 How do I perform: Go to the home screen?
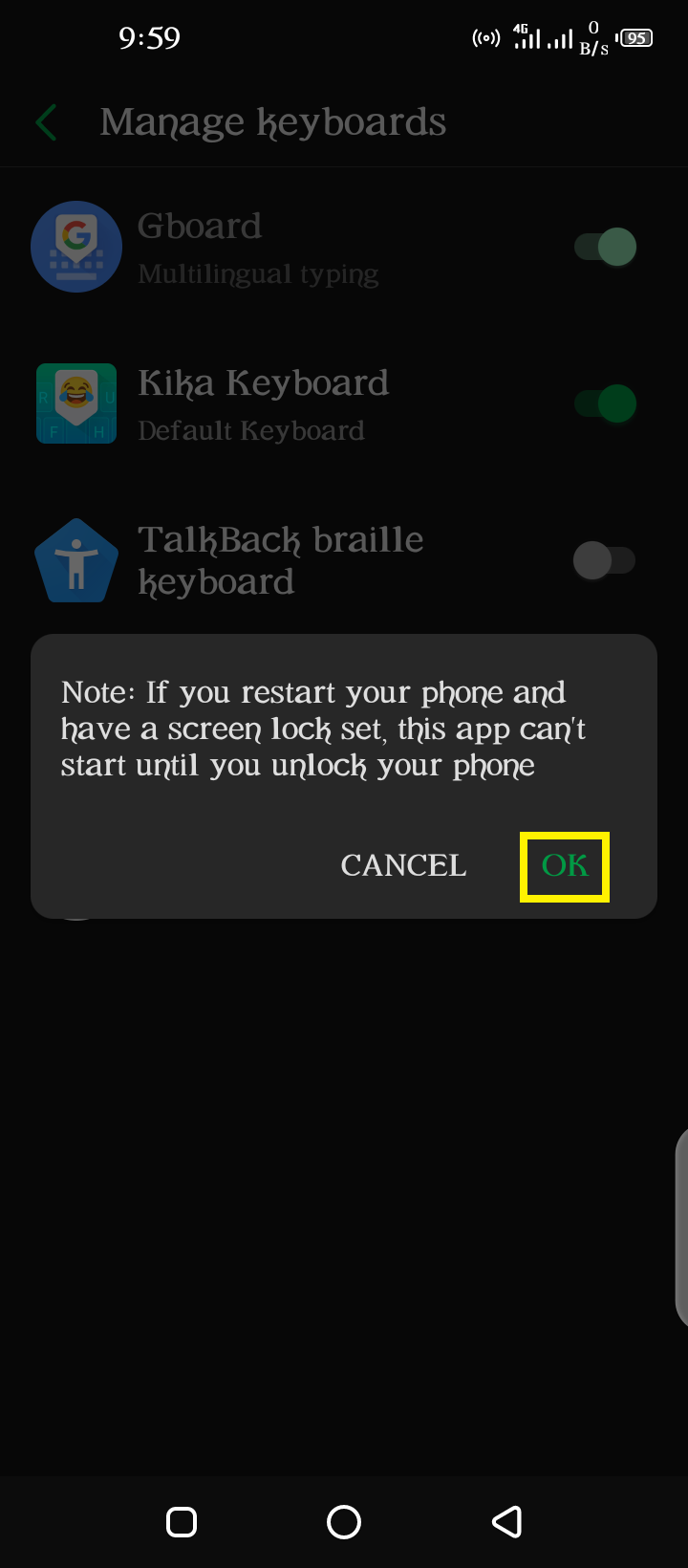point(344,1521)
